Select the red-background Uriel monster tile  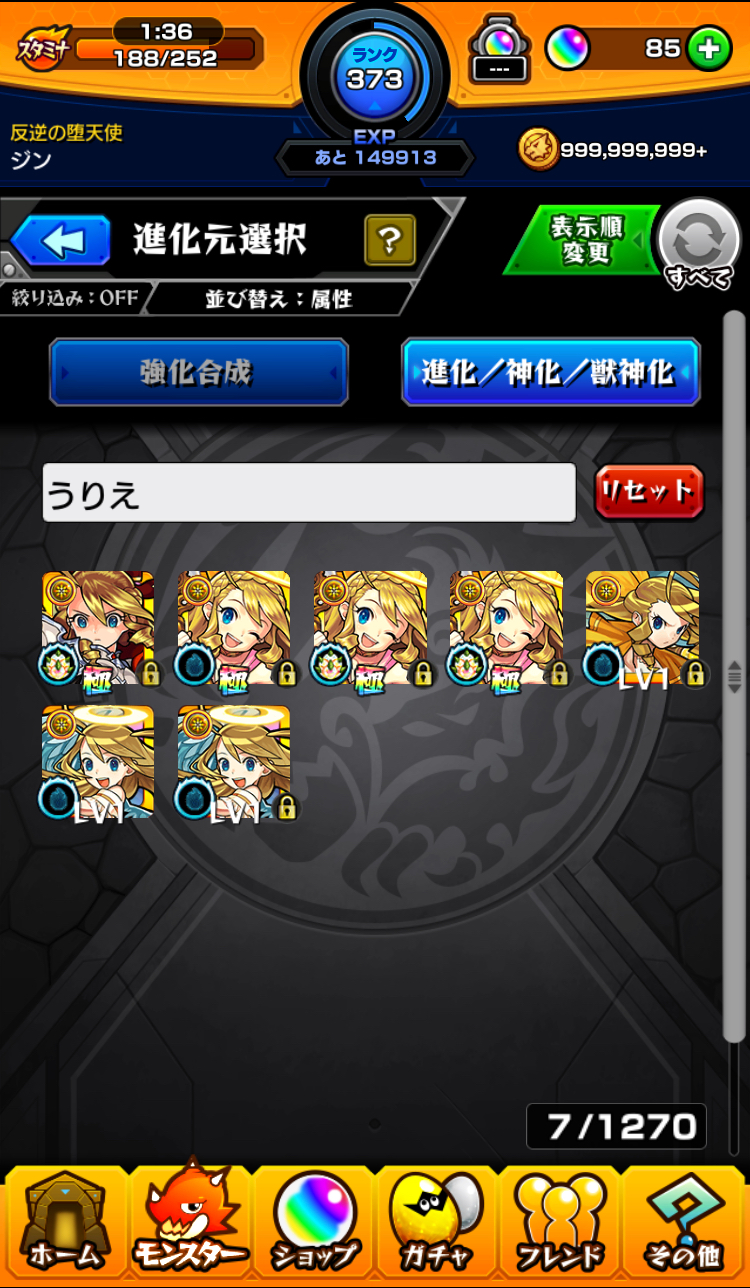coord(98,629)
